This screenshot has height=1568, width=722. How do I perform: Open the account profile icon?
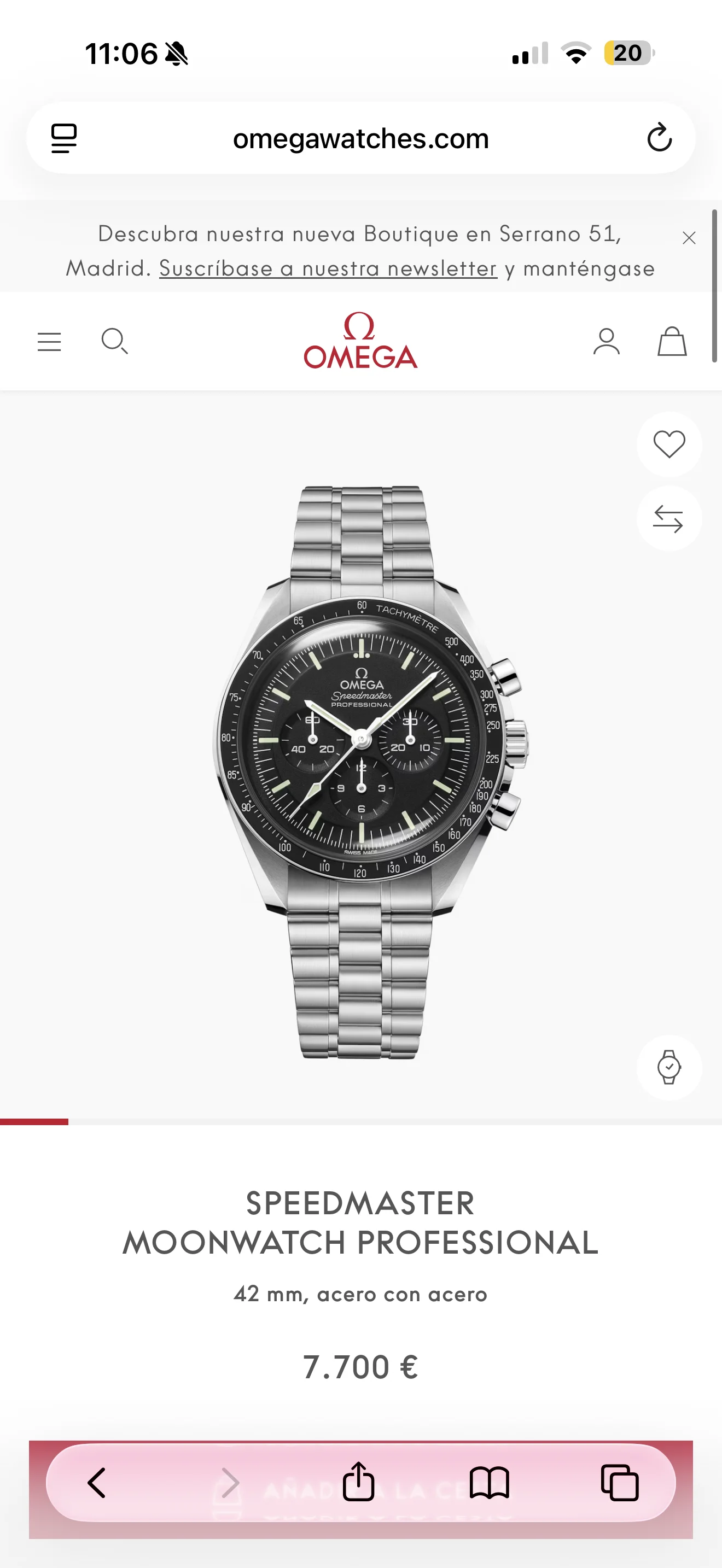click(x=607, y=342)
